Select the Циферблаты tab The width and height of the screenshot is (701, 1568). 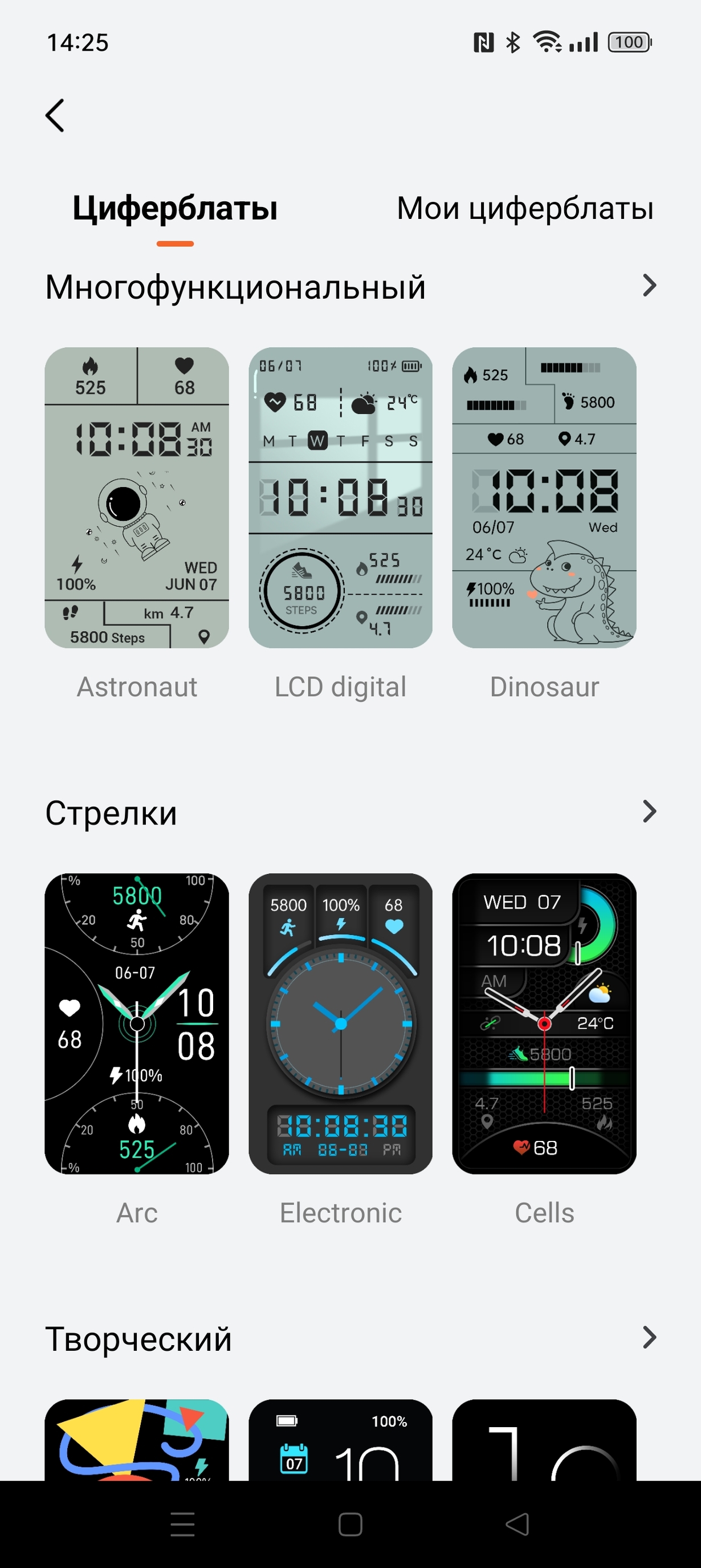pos(174,208)
